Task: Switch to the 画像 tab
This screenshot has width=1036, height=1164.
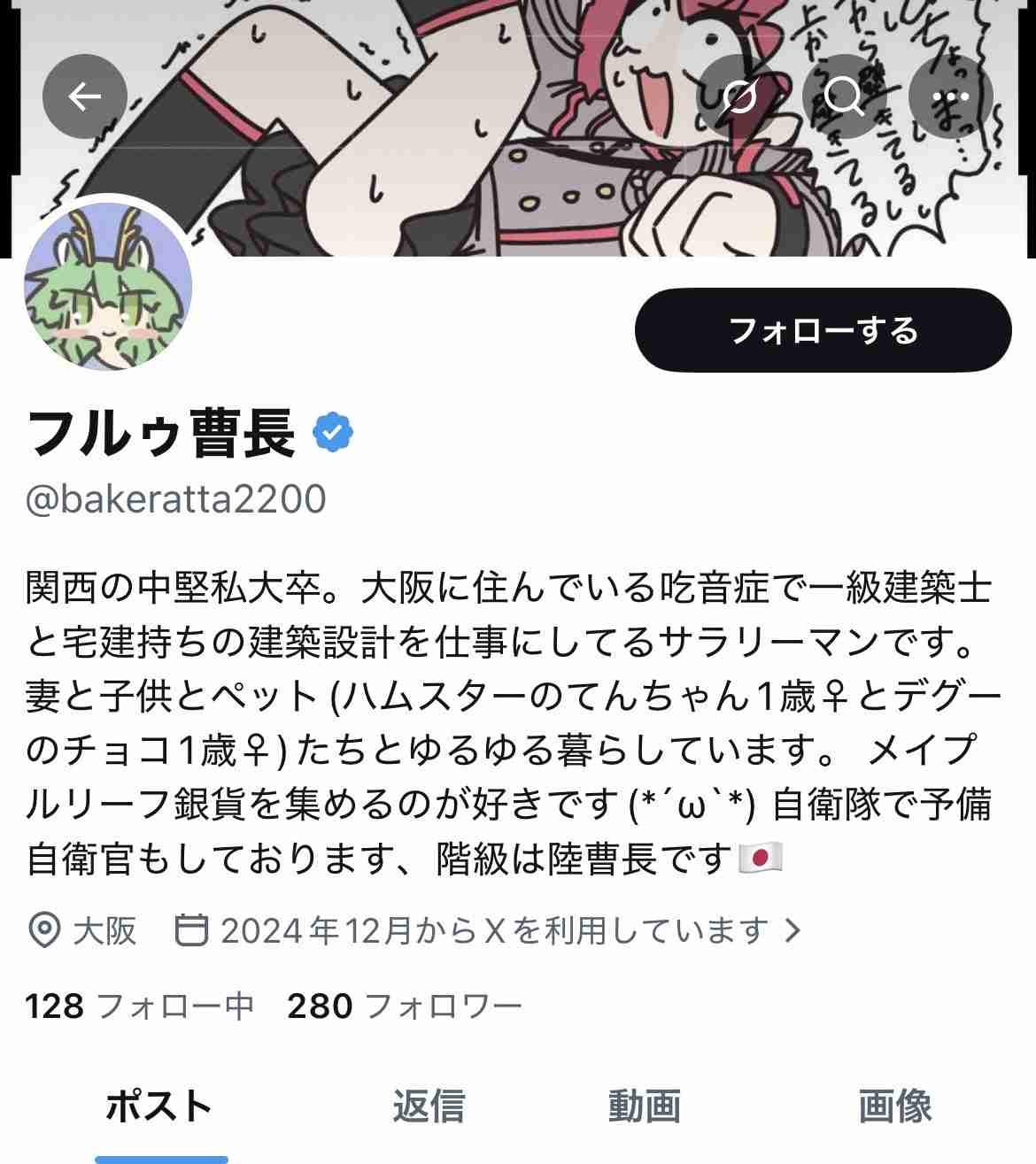Action: (894, 1106)
